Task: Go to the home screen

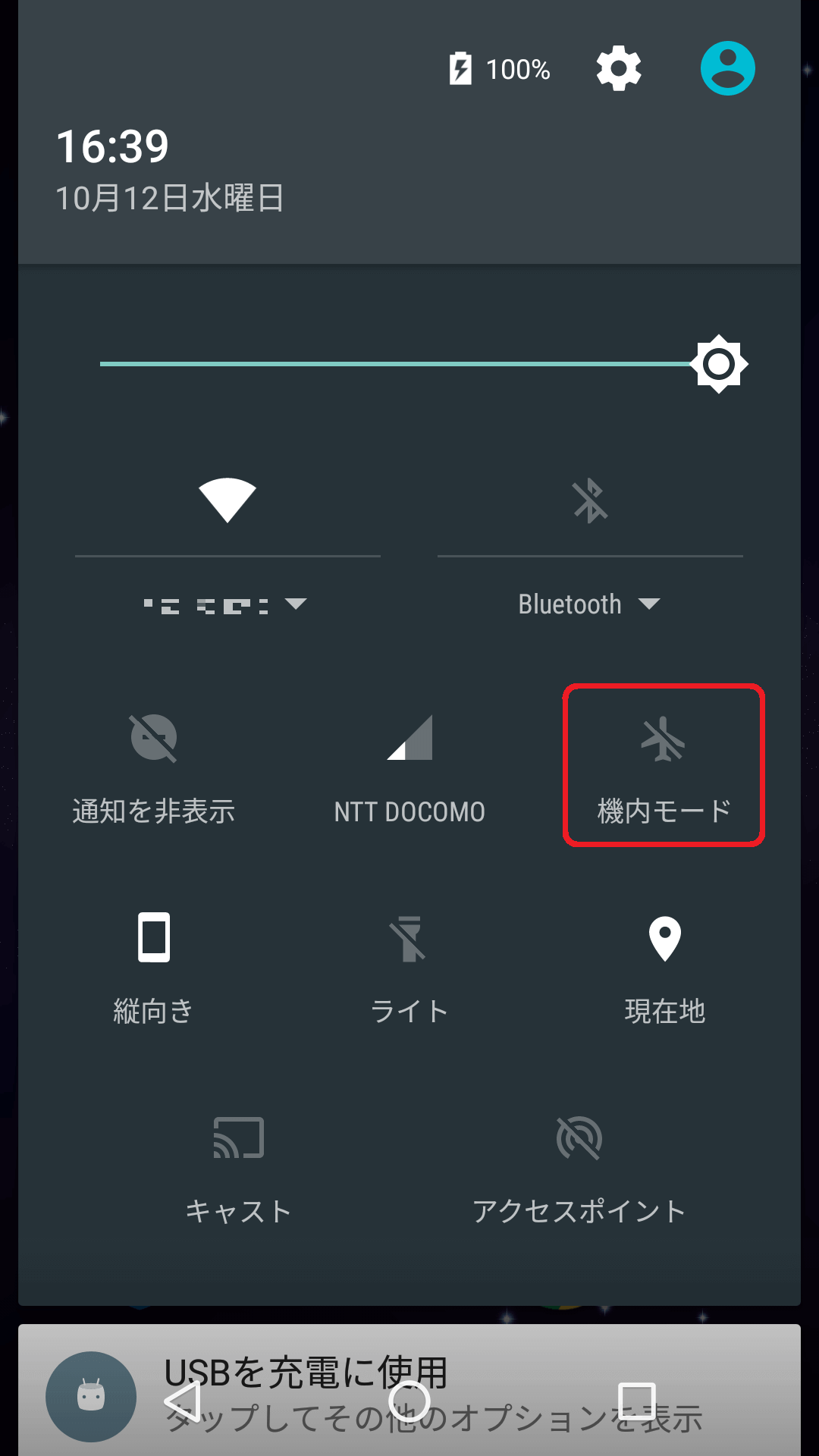Action: point(409,1401)
